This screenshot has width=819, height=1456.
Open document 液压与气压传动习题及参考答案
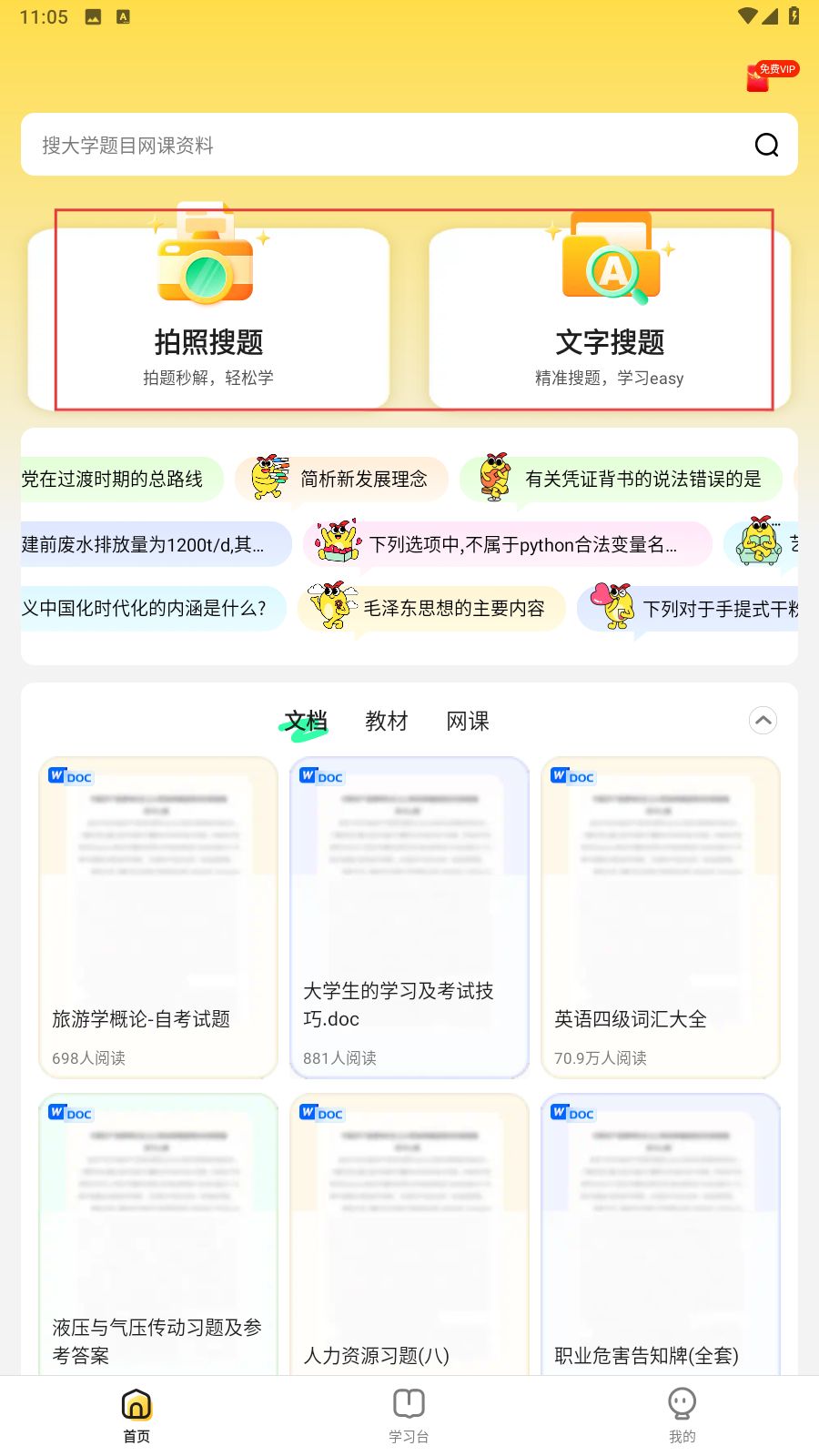click(158, 1238)
